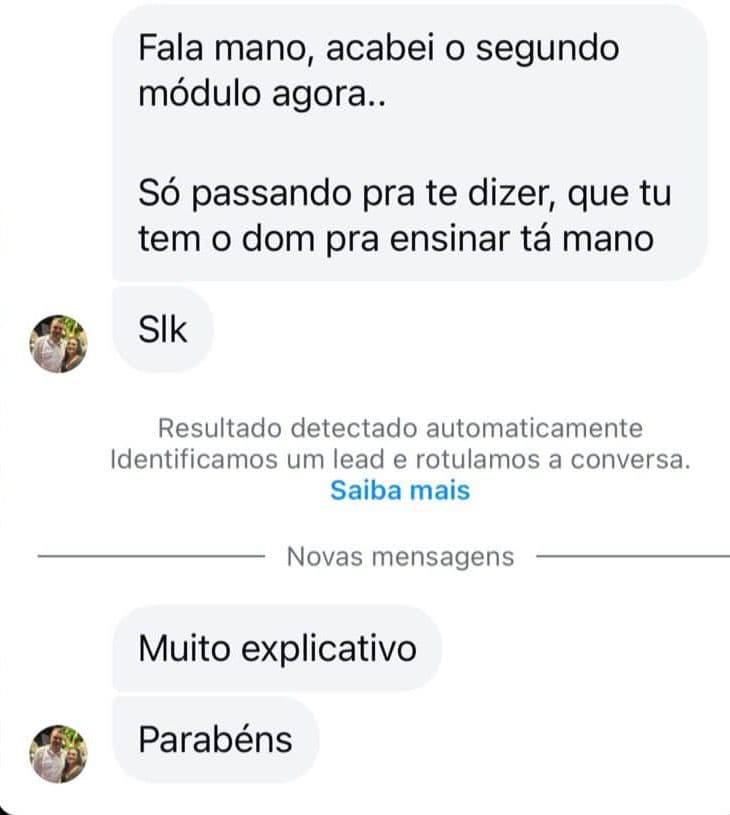This screenshot has width=730, height=815.
Task: Click the left divider line near Novas mensagens
Action: [x=150, y=557]
